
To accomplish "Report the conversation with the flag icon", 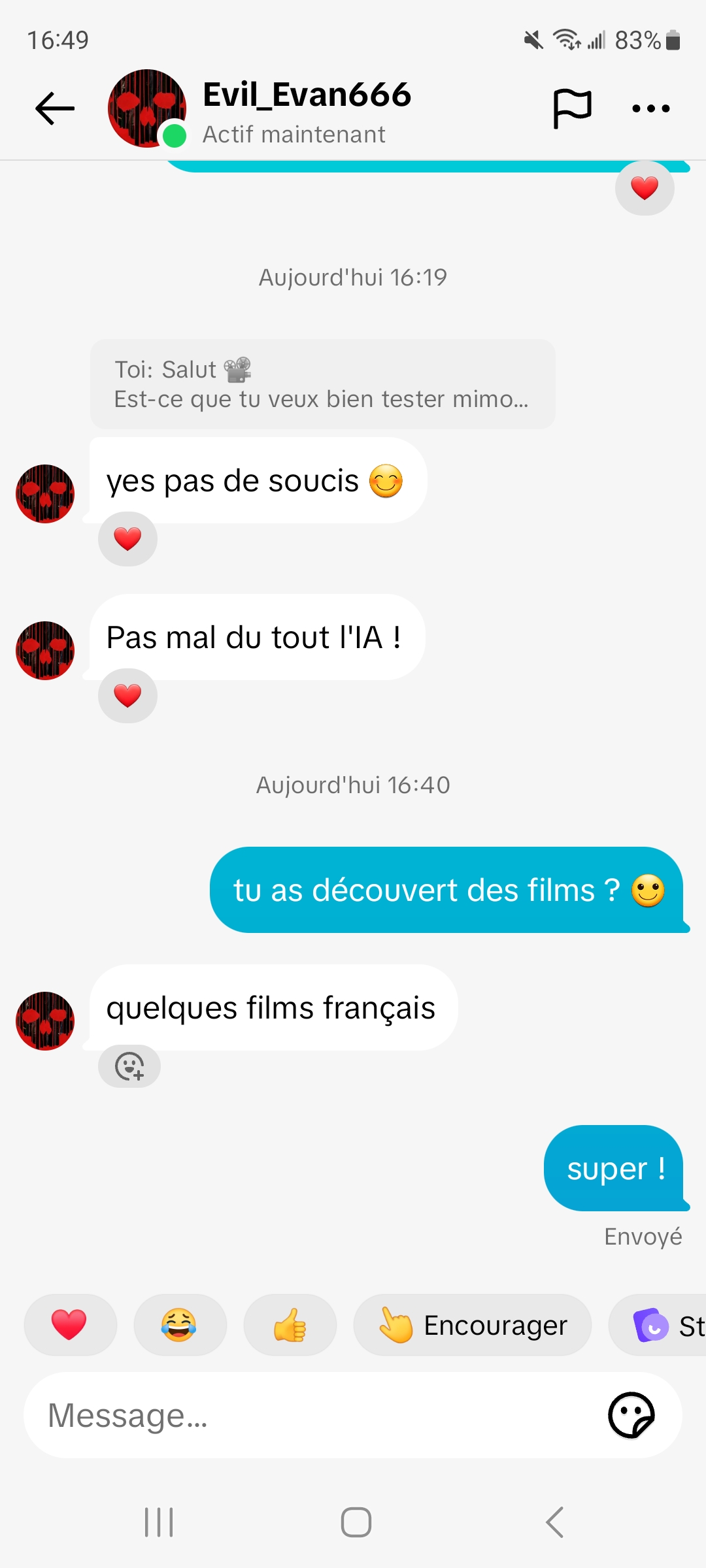I will [572, 108].
